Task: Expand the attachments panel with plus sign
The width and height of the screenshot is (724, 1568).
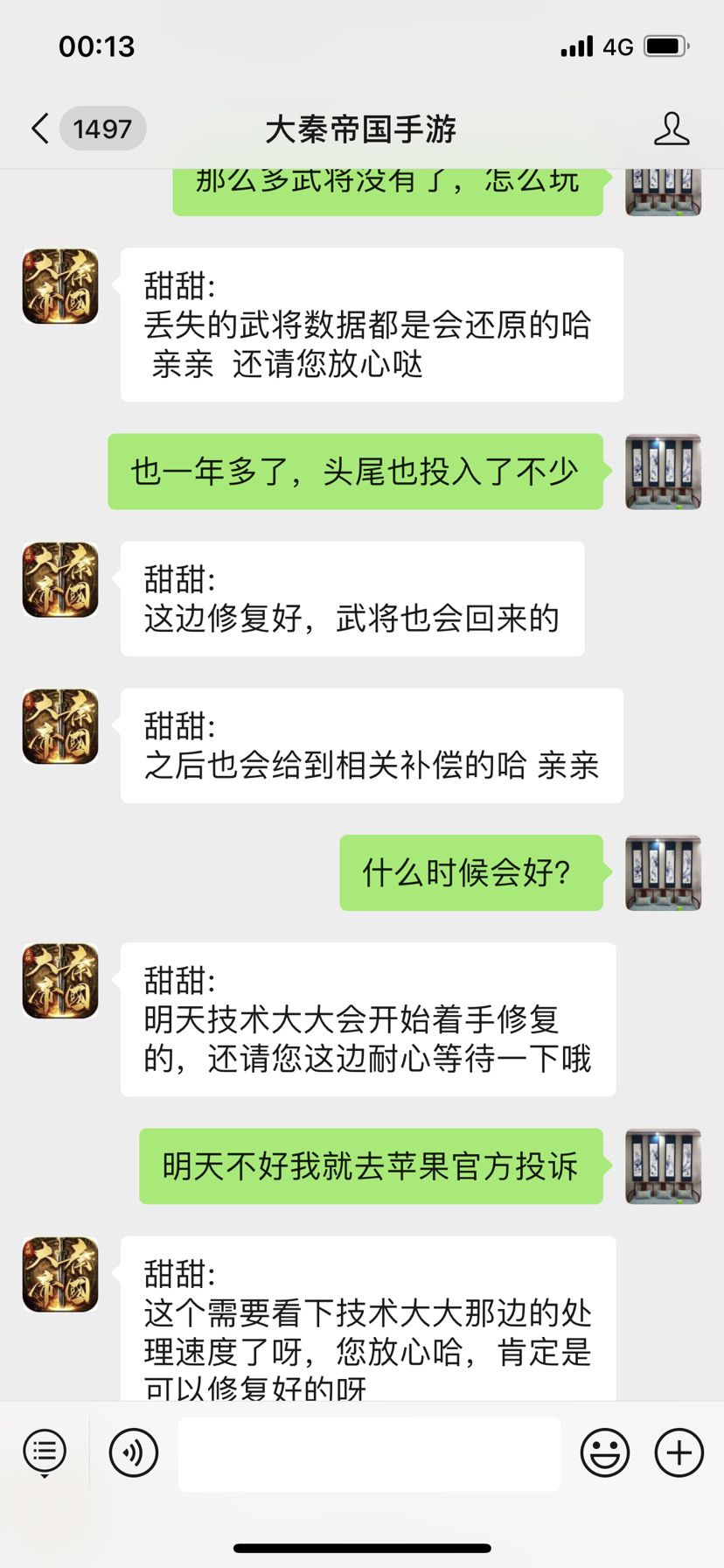Action: click(x=677, y=1452)
